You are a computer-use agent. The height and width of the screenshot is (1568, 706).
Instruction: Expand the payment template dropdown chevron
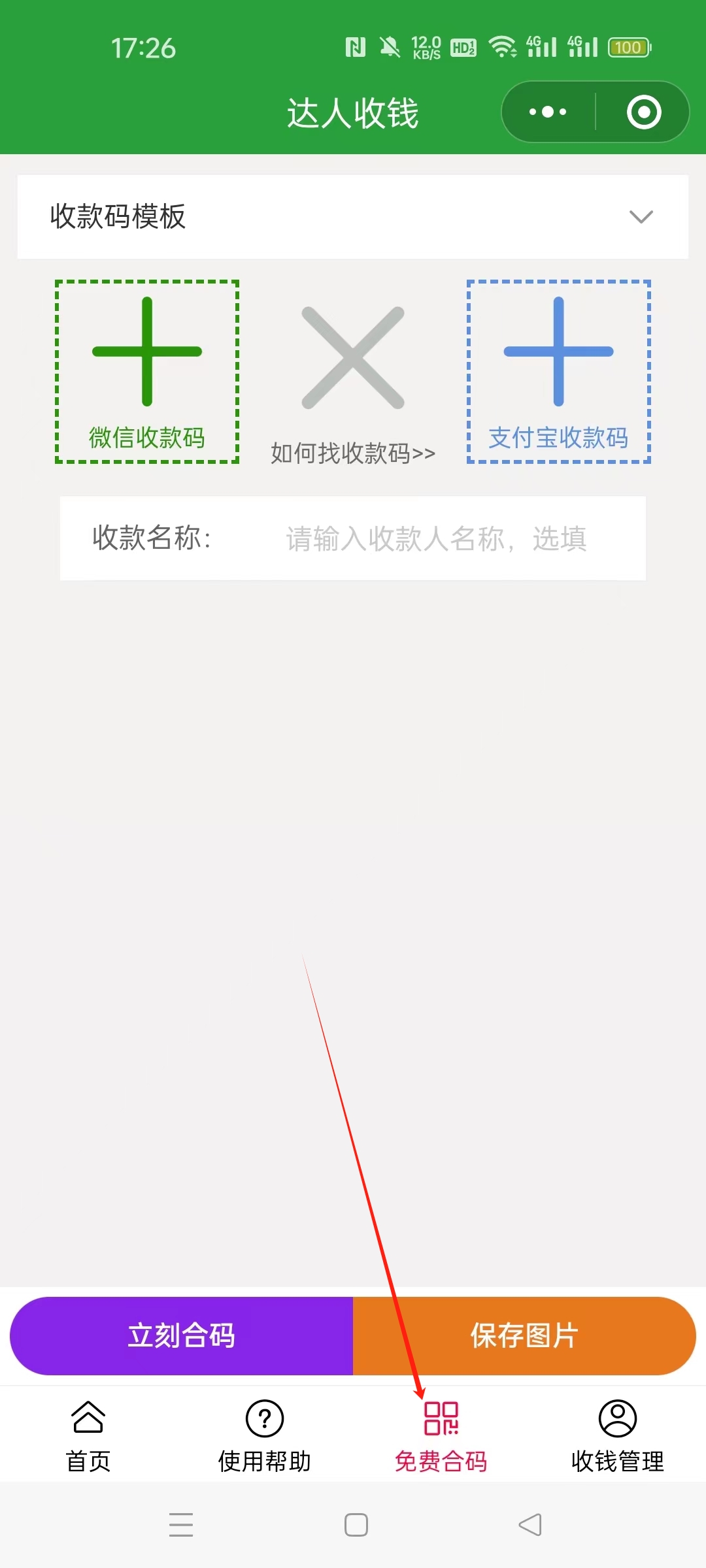coord(641,216)
